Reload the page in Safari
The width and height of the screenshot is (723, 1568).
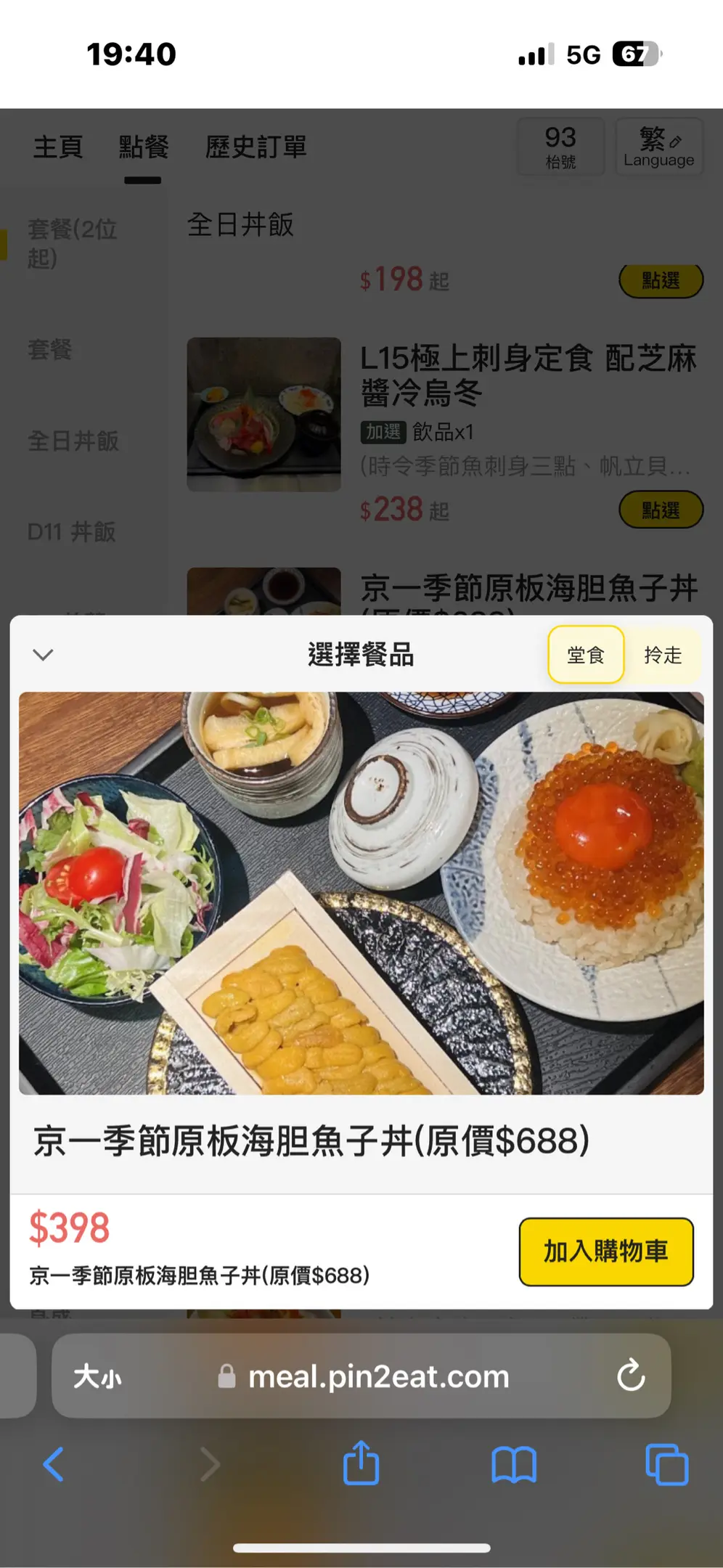[631, 1375]
